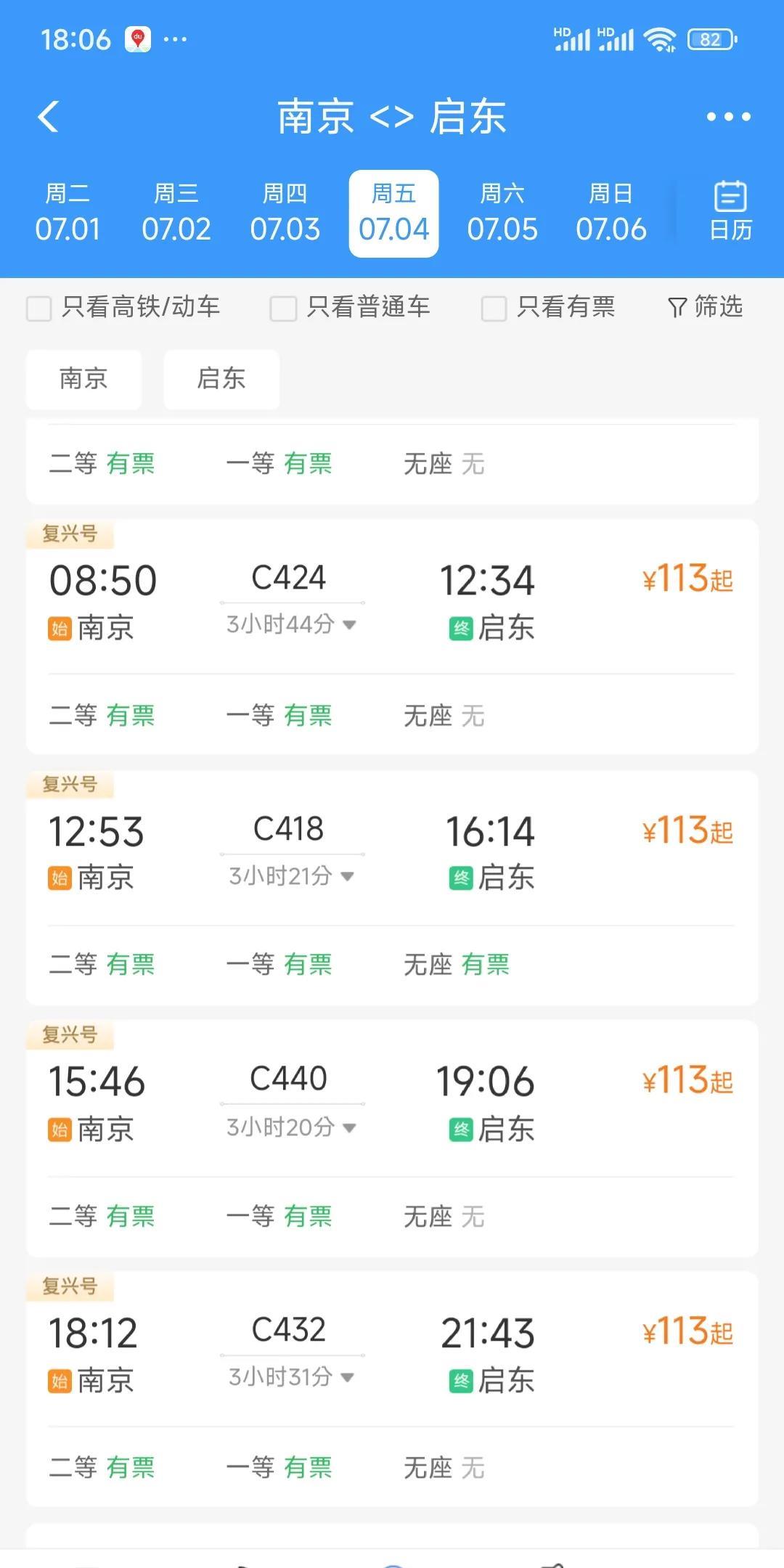Switch to 周四 07.03
Screen dimensions: 784x1568
(x=285, y=214)
